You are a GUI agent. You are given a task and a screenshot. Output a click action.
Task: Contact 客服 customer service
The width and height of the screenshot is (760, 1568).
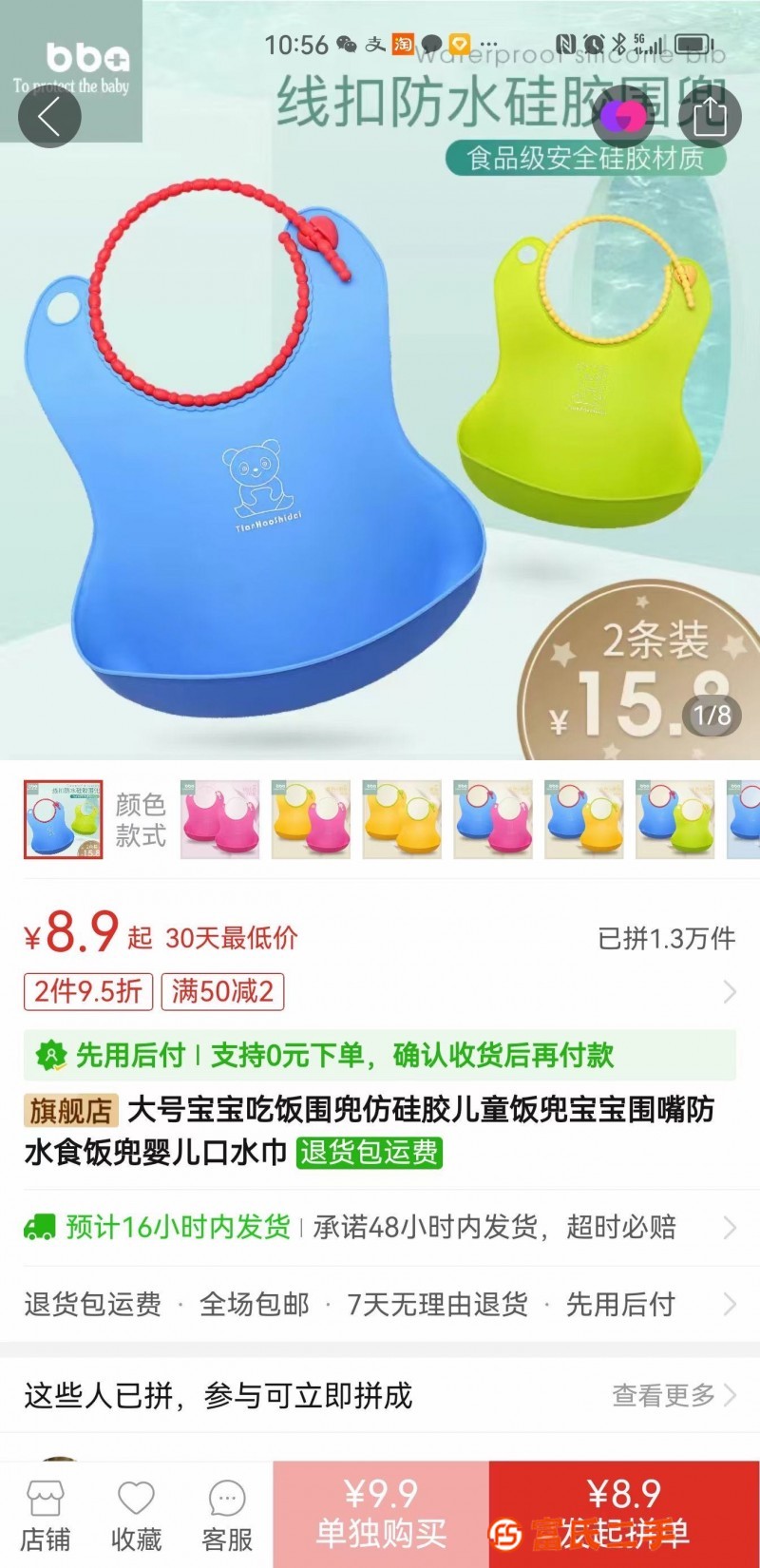227,1516
